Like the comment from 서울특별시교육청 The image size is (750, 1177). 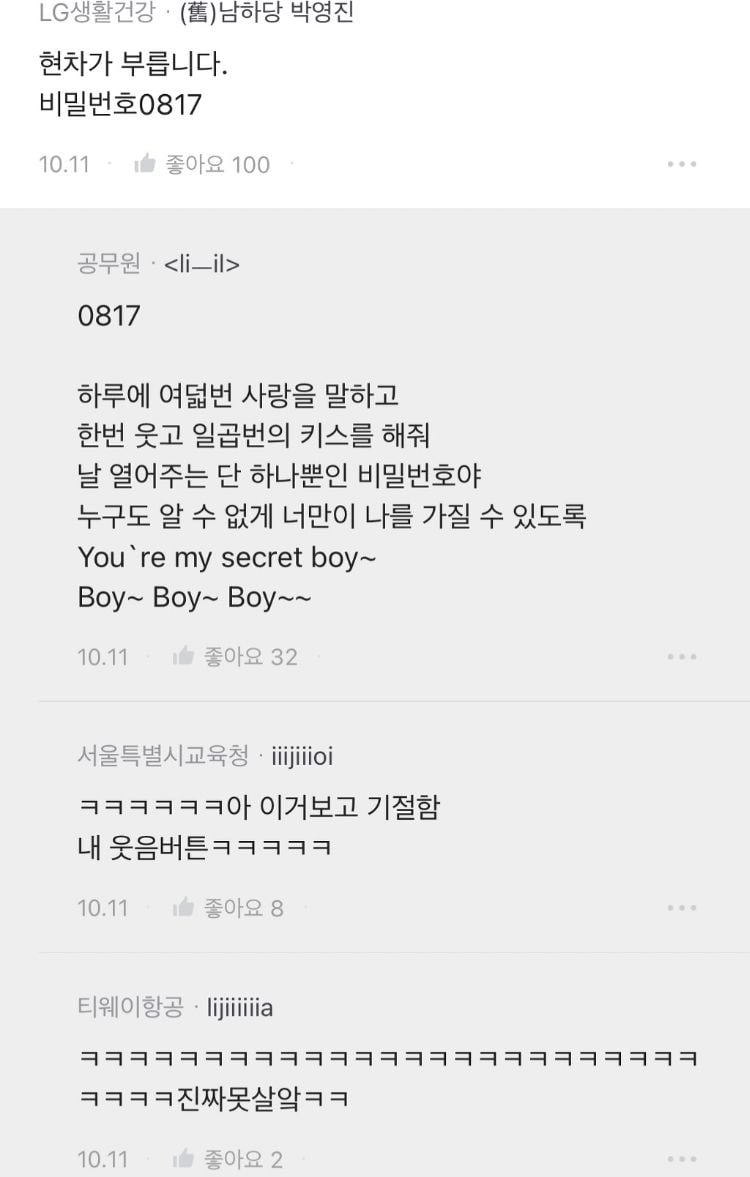(x=184, y=907)
